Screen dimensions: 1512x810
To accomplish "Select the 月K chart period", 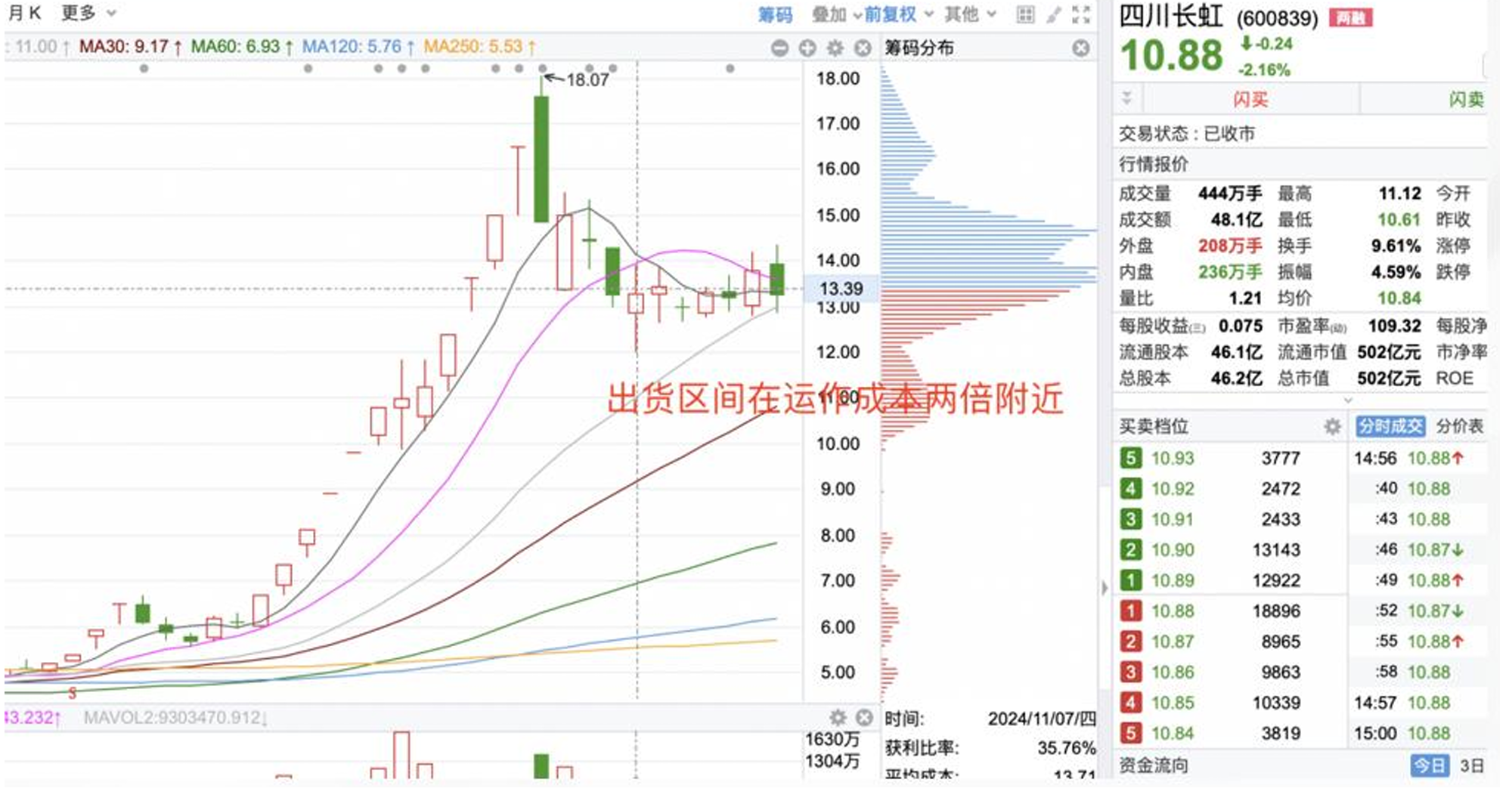I will tap(25, 14).
